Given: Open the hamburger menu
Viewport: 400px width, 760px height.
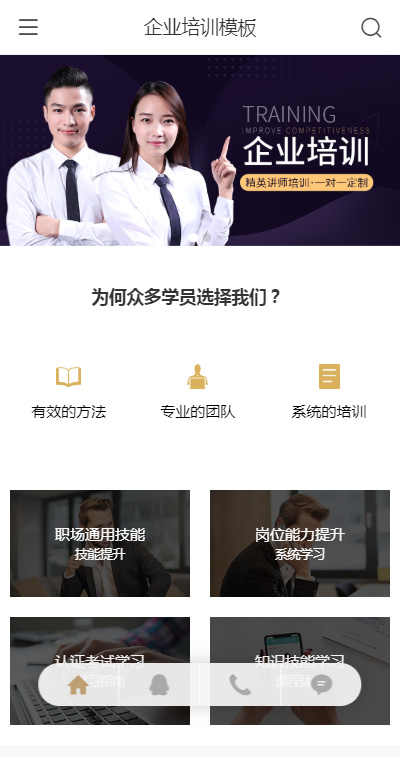Looking at the screenshot, I should [x=28, y=27].
